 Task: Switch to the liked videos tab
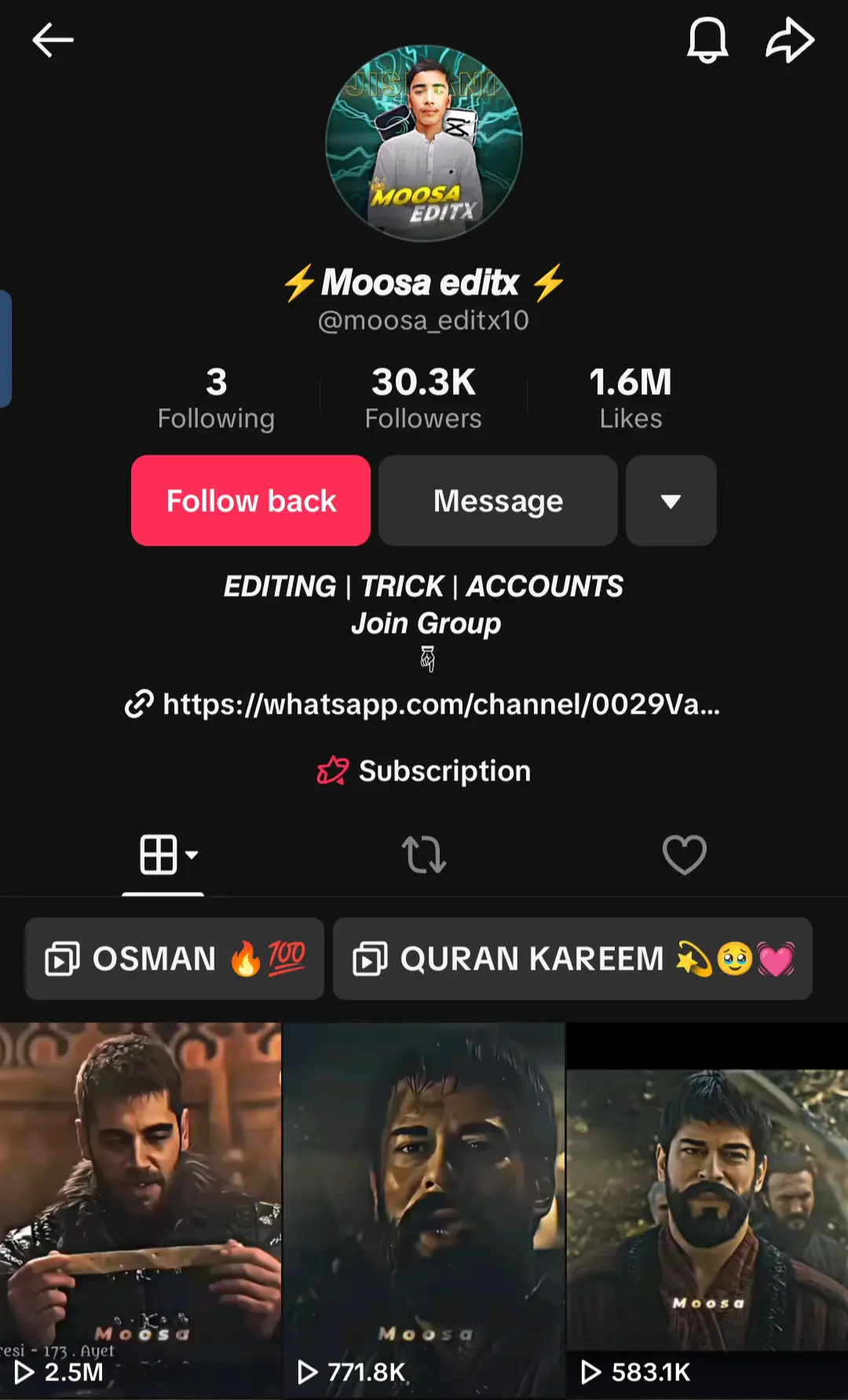(684, 854)
